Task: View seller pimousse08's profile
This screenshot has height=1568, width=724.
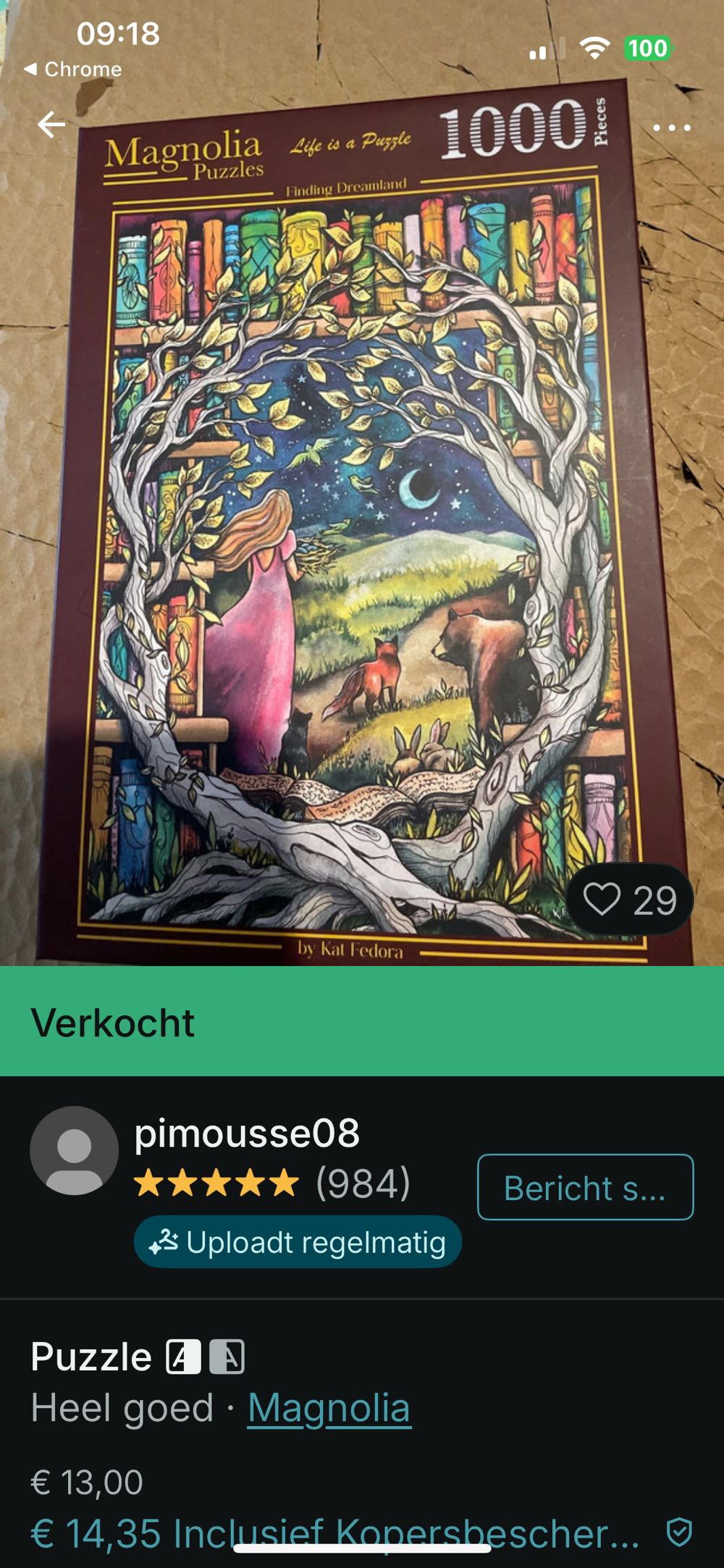Action: [x=246, y=1133]
